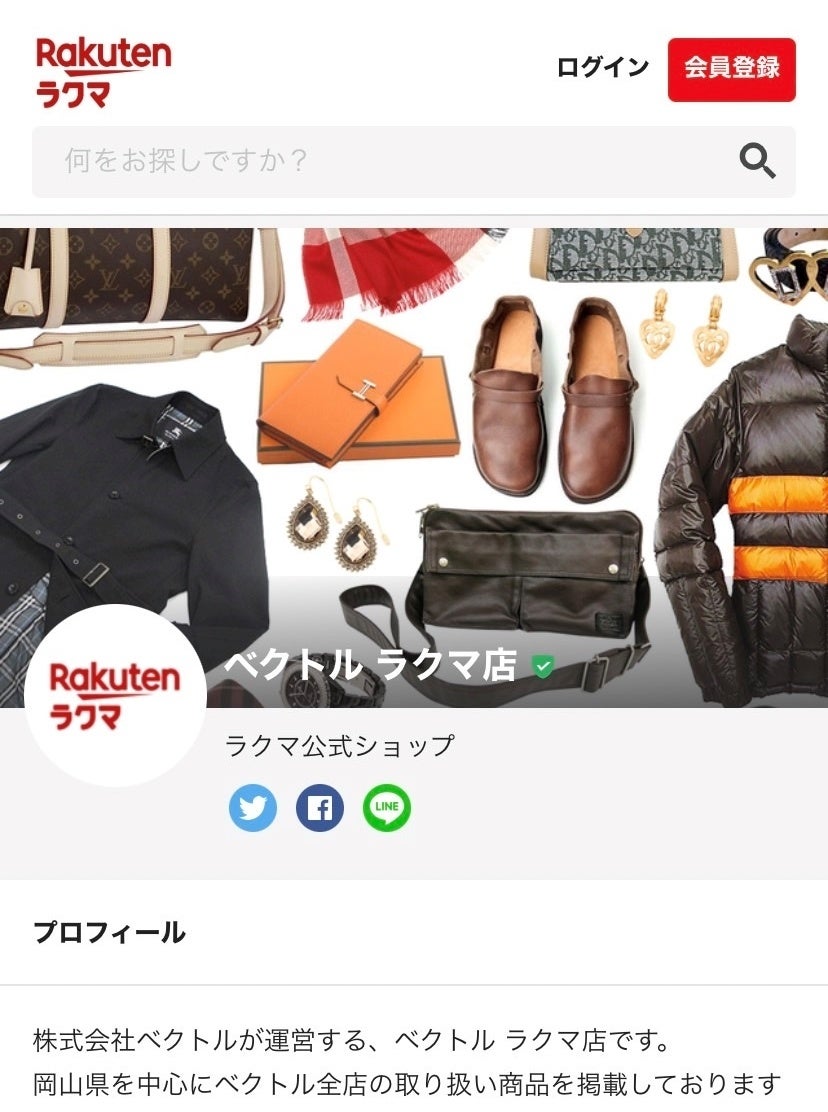Open the Rakuten Rakuma home logo

104,72
